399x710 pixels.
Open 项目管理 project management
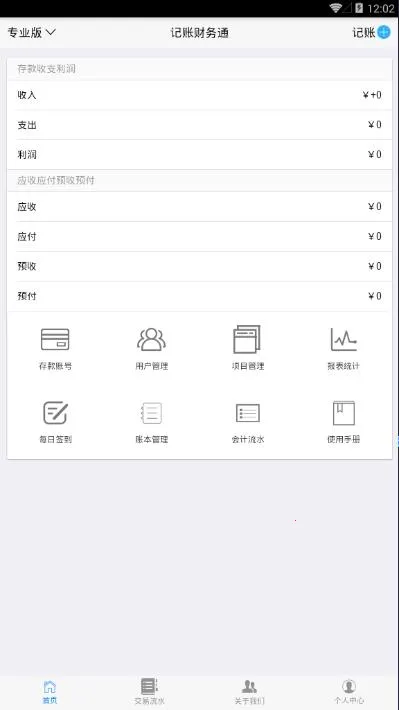tap(248, 348)
